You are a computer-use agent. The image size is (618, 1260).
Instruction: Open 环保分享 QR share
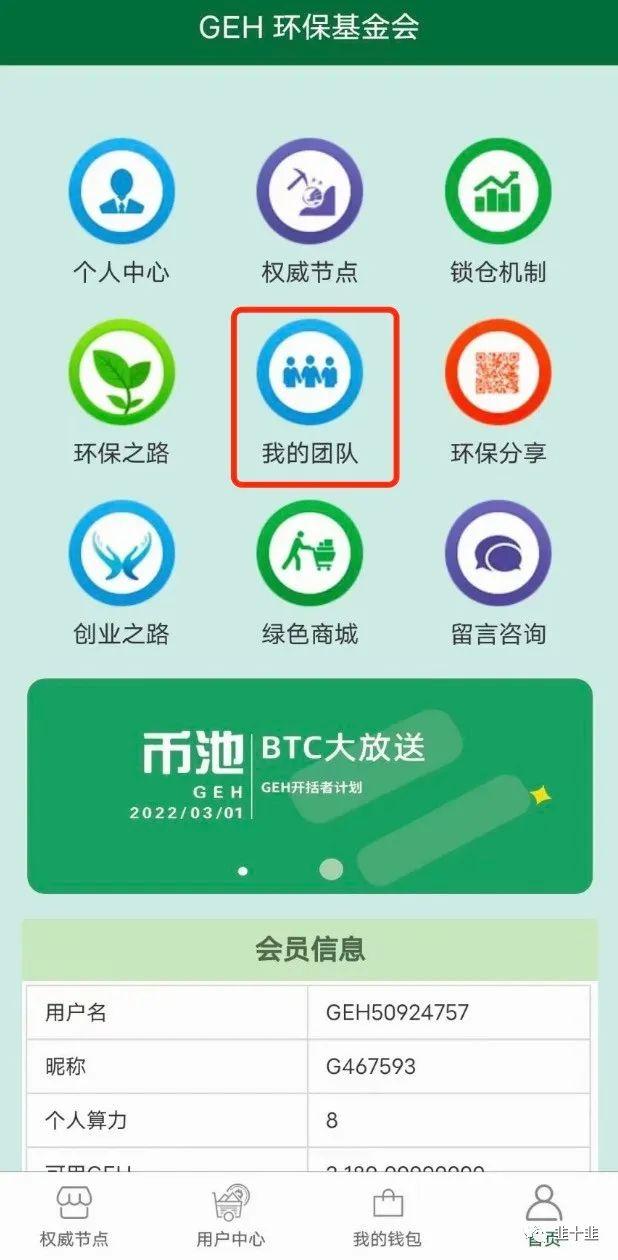pyautogui.click(x=497, y=373)
